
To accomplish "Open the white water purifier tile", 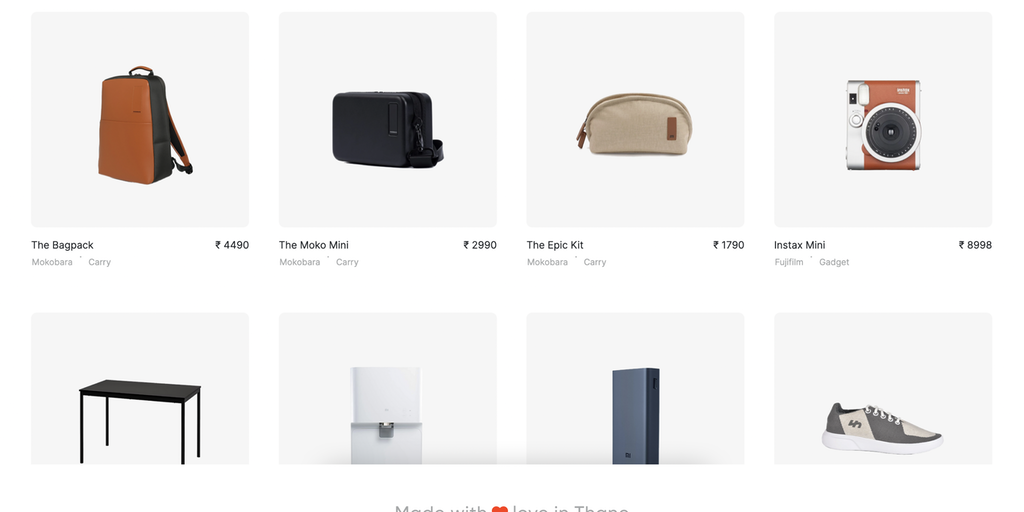I will (x=388, y=400).
